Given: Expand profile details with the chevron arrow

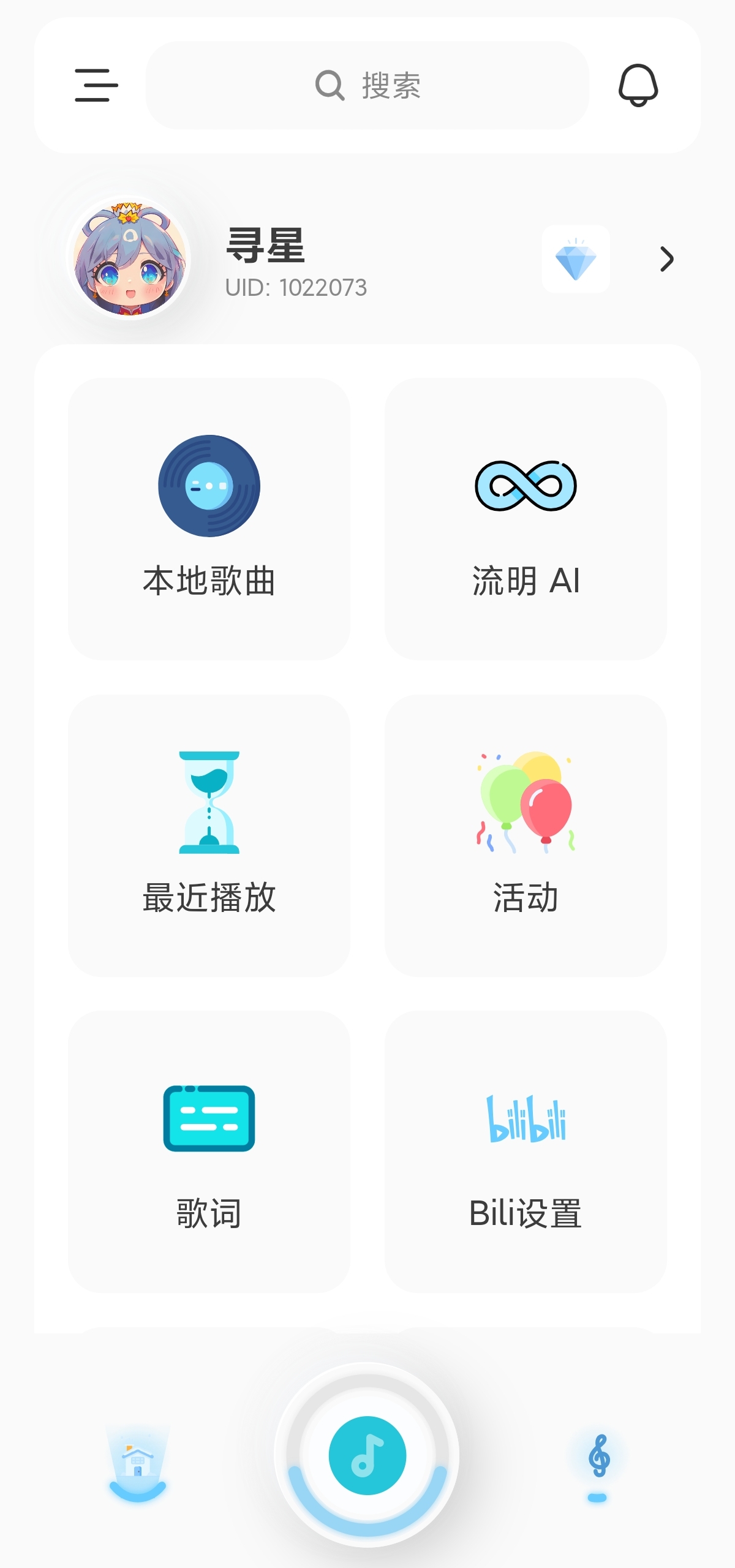Looking at the screenshot, I should [x=666, y=258].
